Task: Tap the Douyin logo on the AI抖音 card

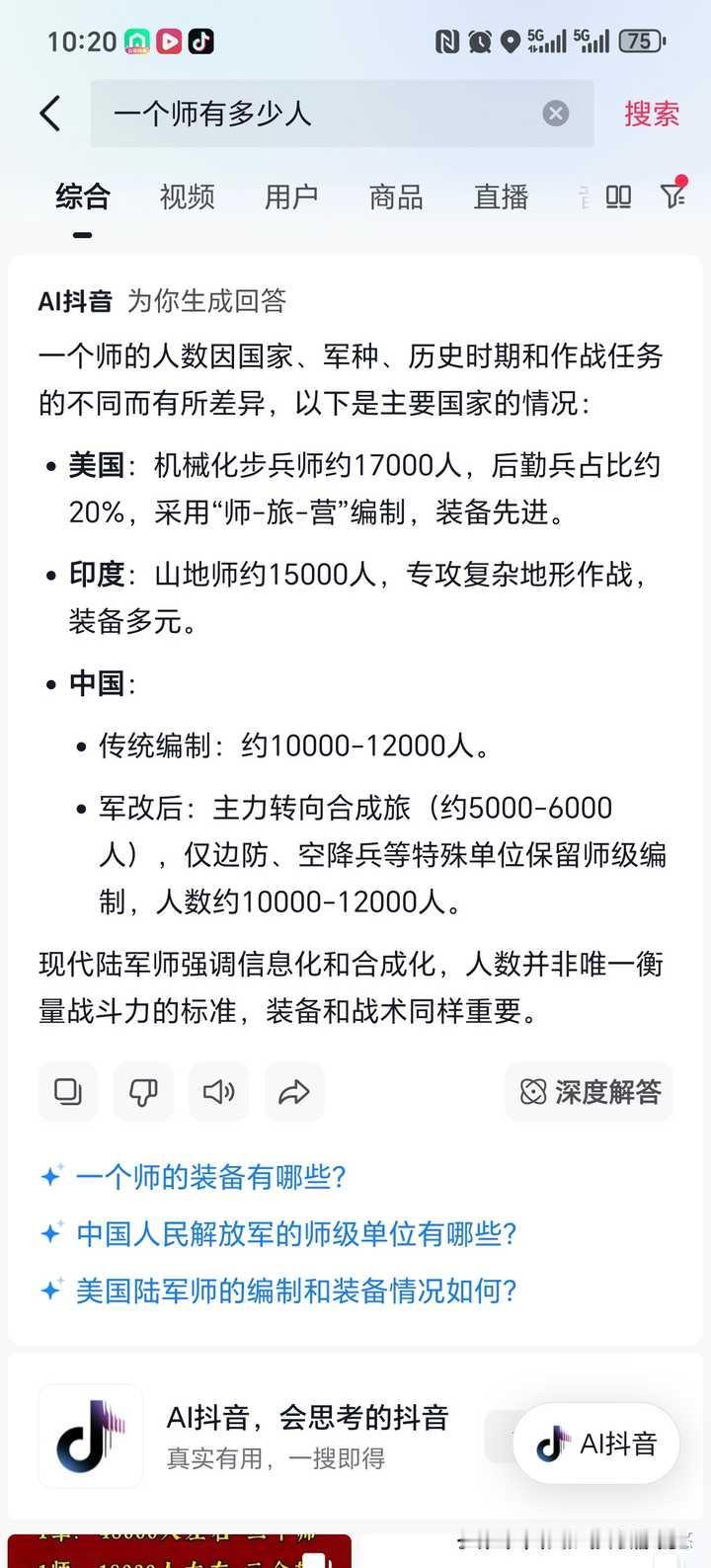Action: point(89,1437)
